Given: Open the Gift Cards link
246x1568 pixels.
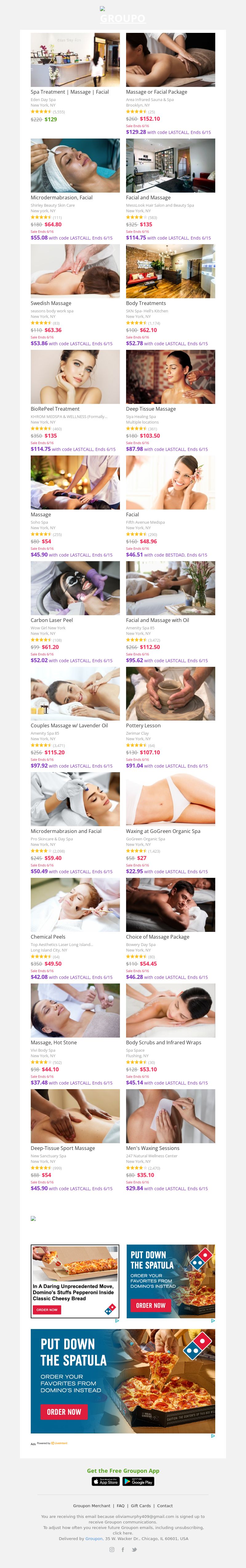Looking at the screenshot, I should [x=141, y=1506].
